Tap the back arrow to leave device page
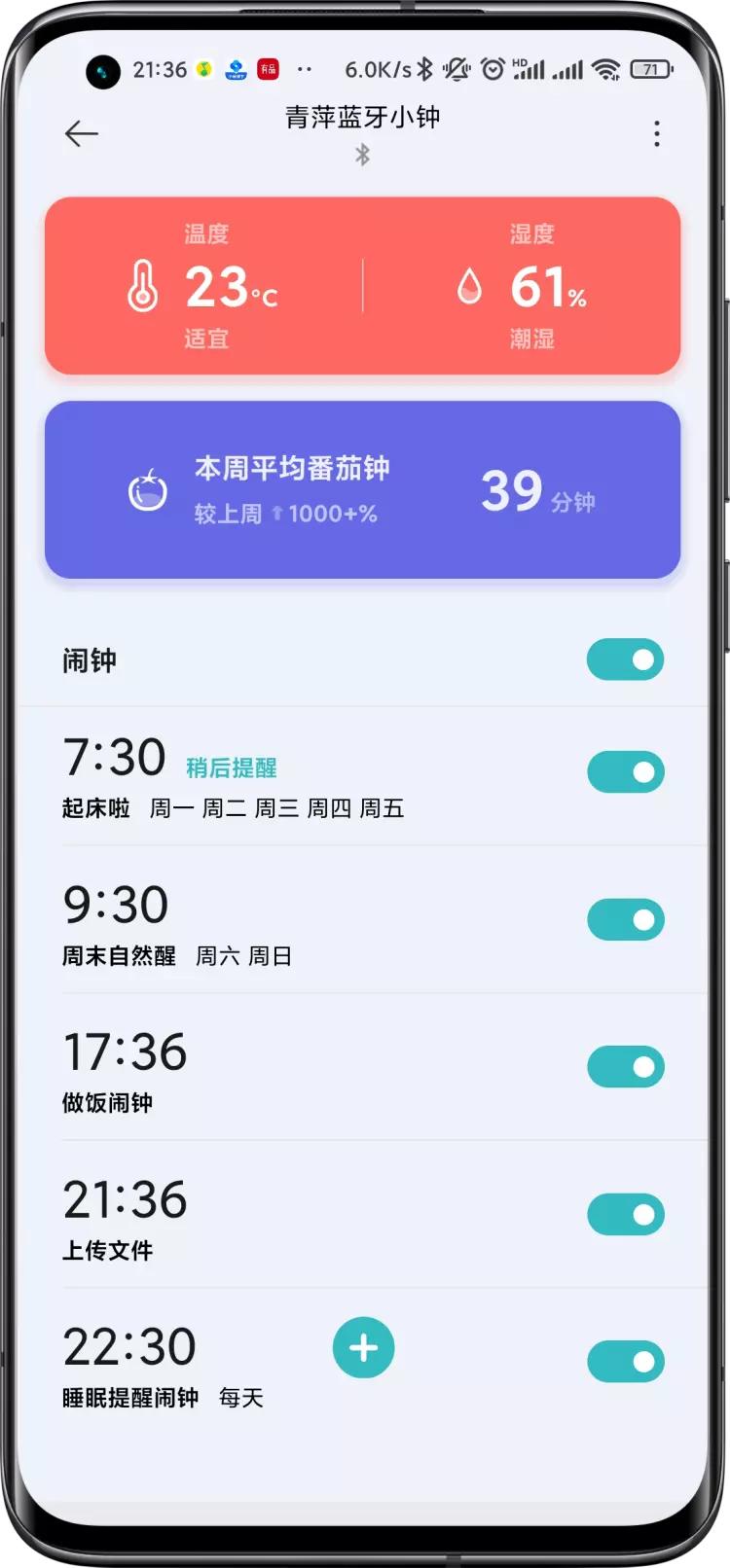Viewport: 730px width, 1568px height. (82, 133)
